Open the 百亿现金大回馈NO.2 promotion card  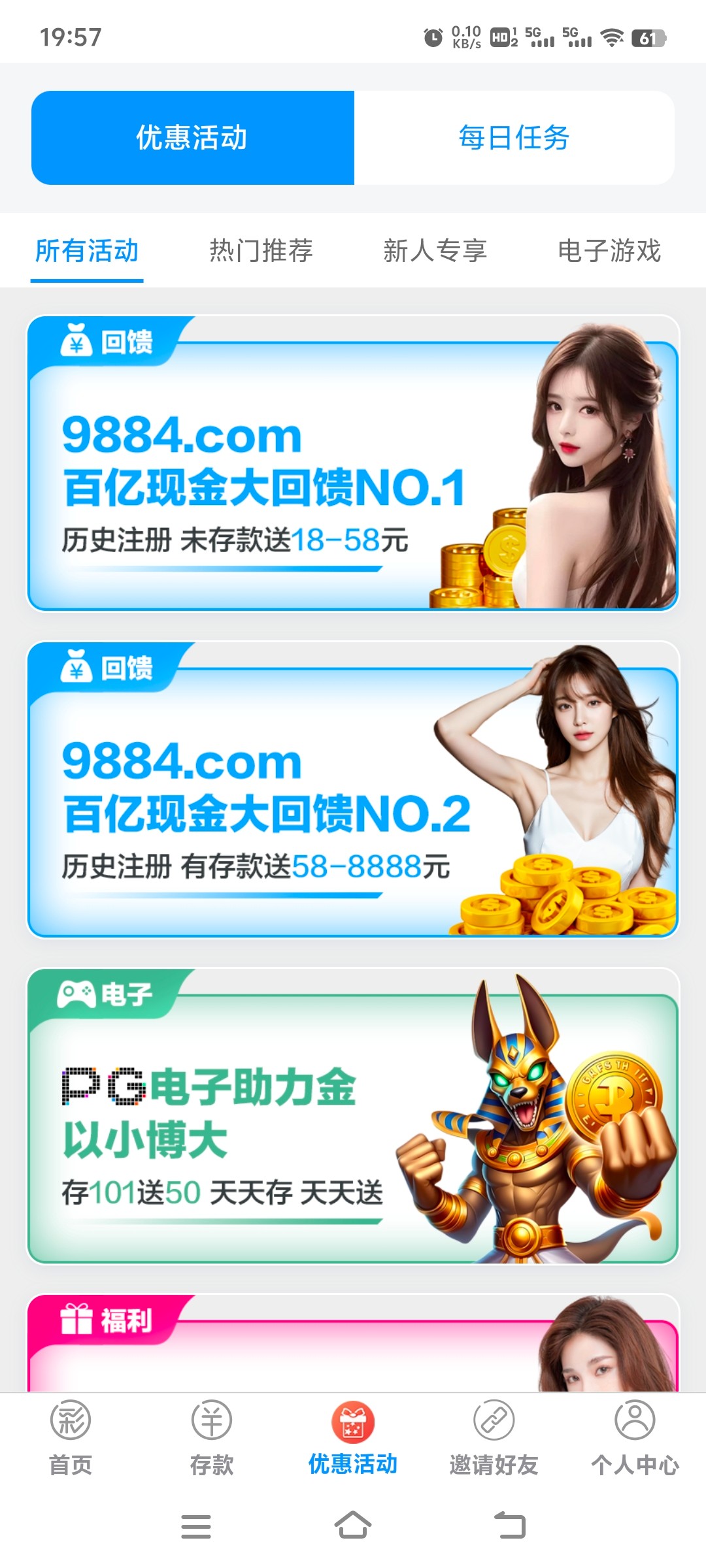click(x=353, y=791)
